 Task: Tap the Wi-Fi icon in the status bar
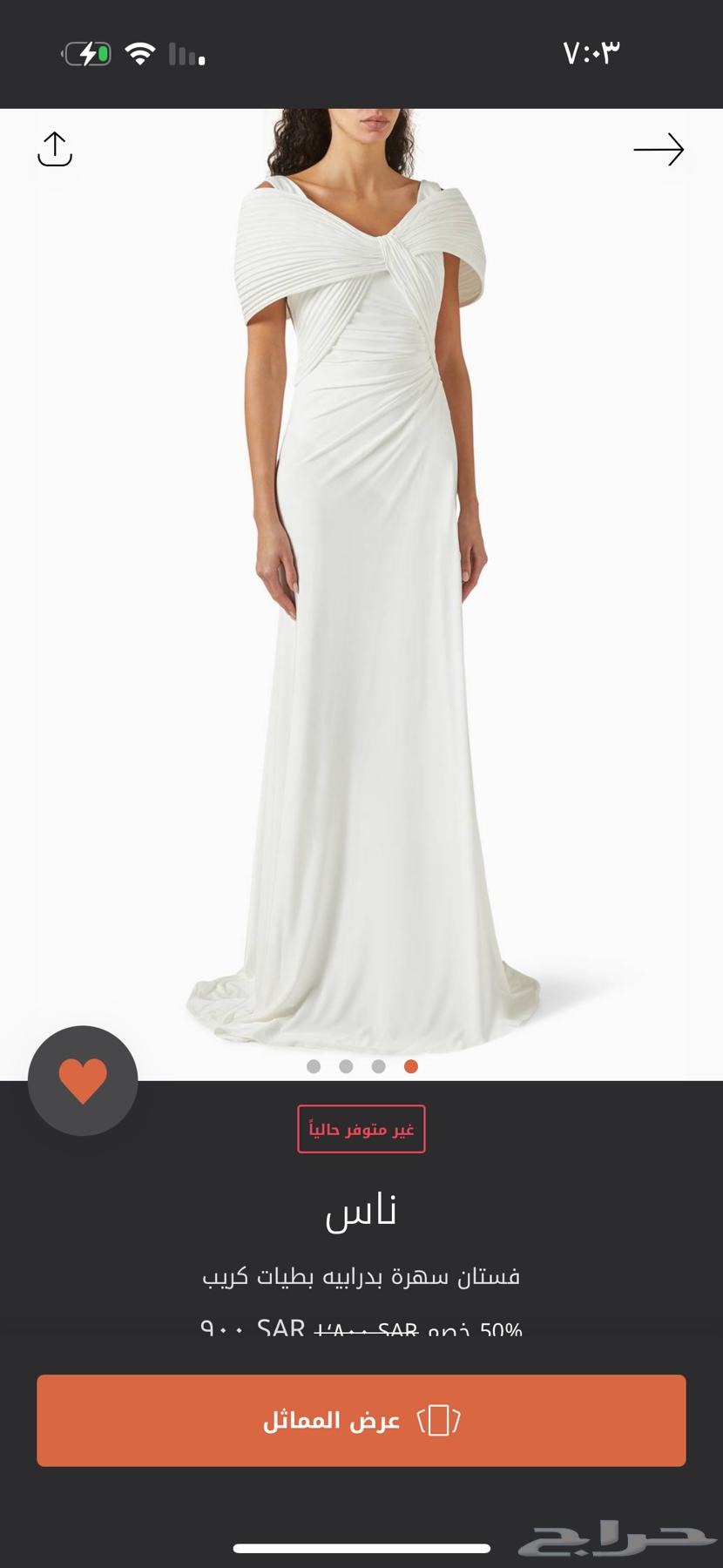[140, 52]
